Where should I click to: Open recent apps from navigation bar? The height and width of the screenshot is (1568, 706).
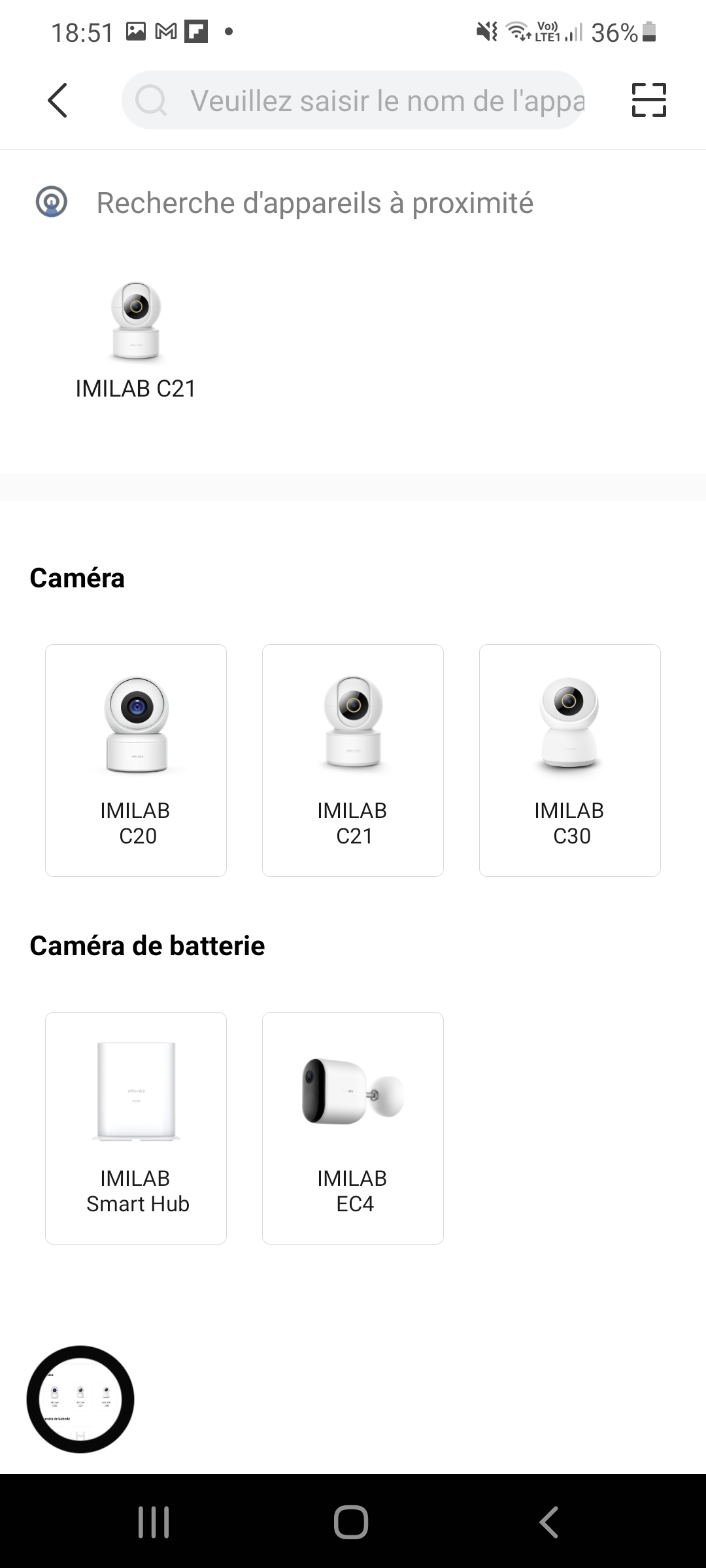click(x=154, y=1522)
